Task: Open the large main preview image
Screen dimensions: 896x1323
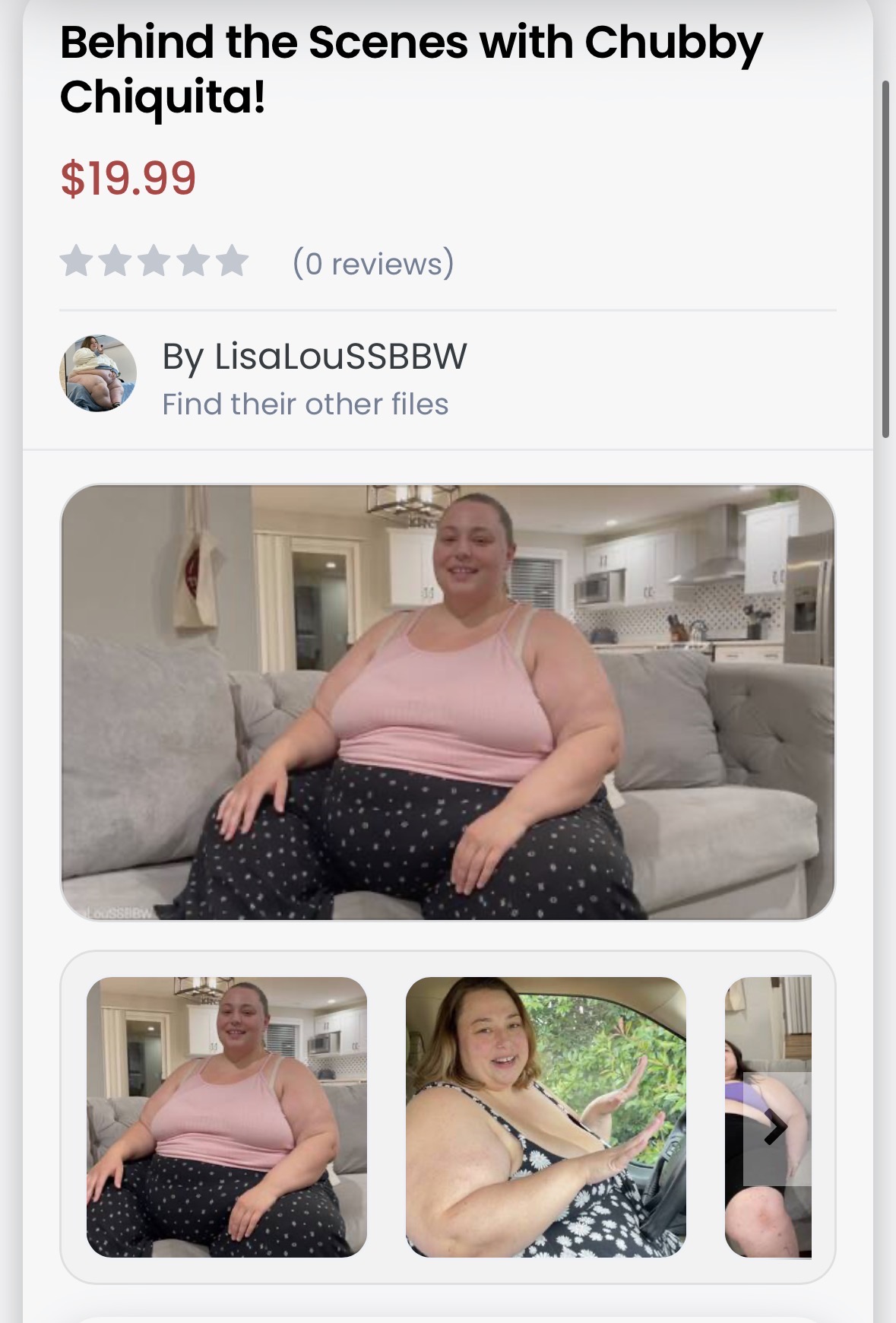Action: coord(448,702)
